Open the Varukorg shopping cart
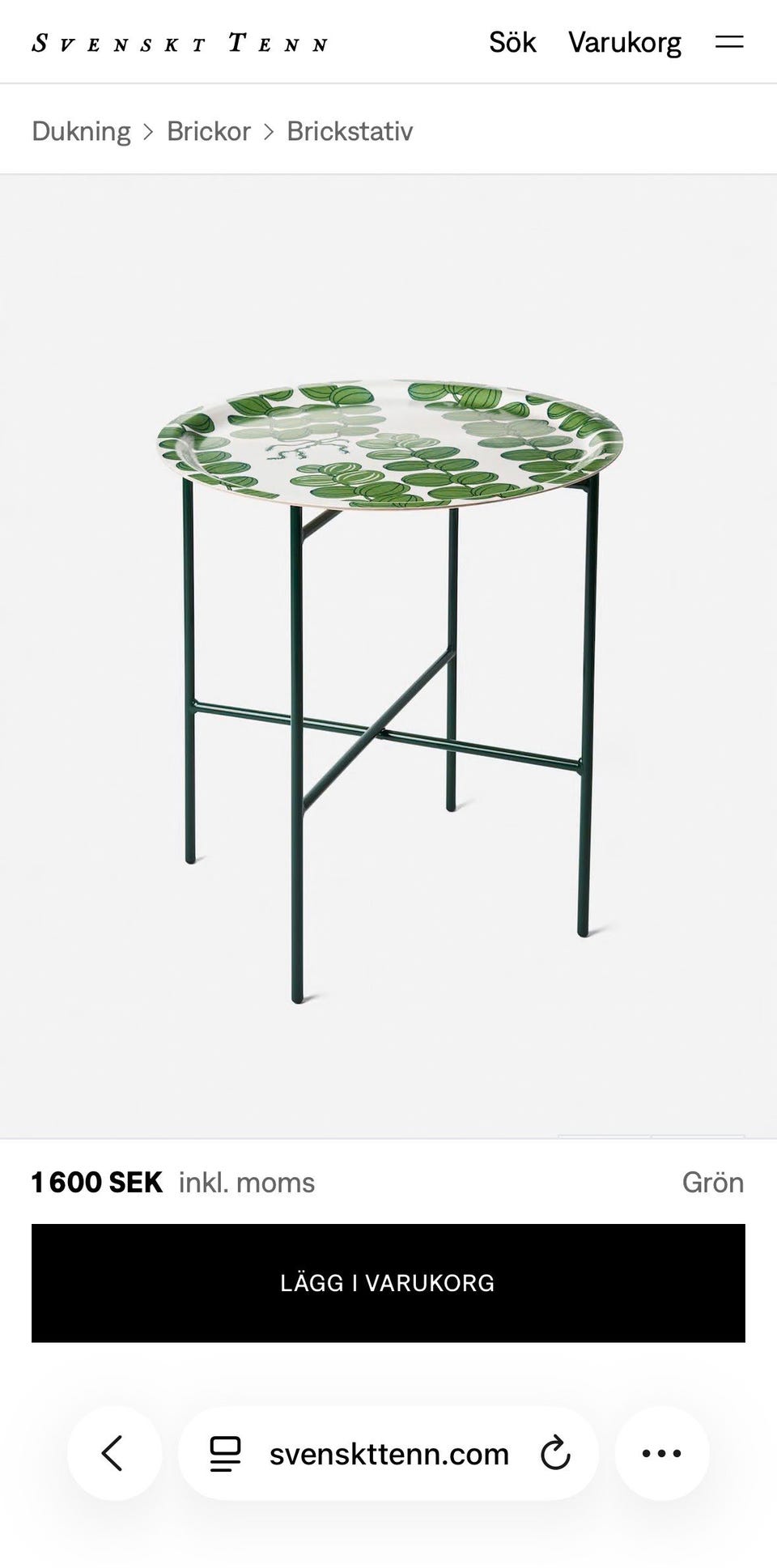Image resolution: width=777 pixels, height=1568 pixels. click(625, 42)
